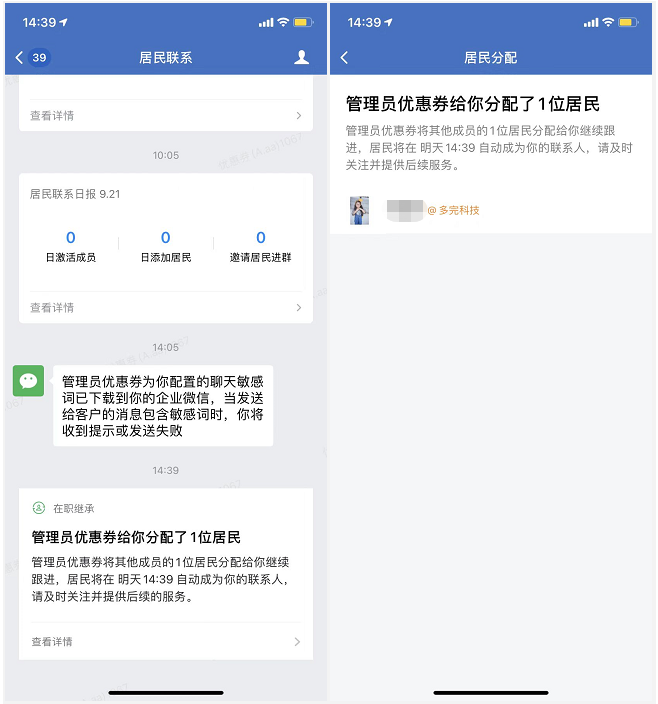Open 查看详情 under the 在职继承 card

pos(165,641)
